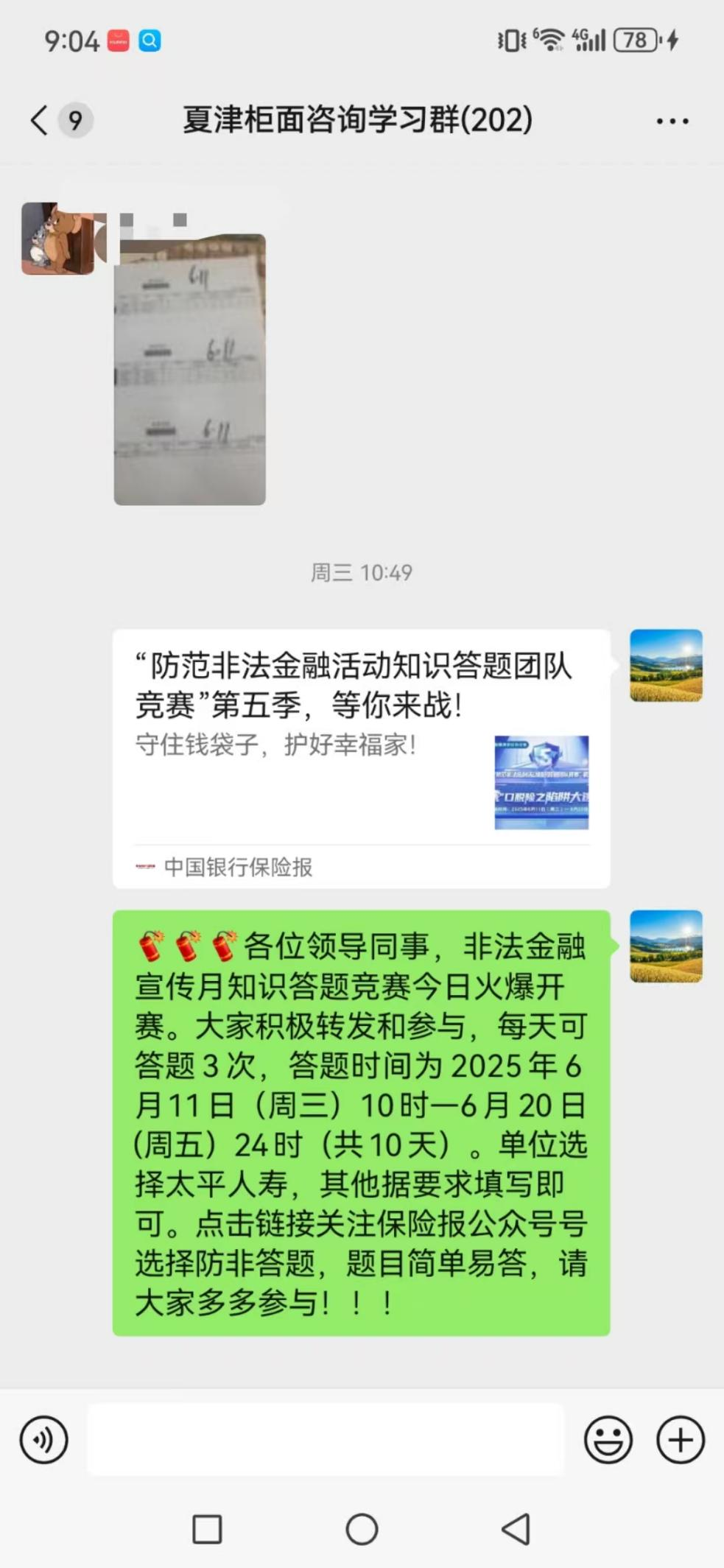
Task: Switch to voice message input
Action: [44, 1439]
